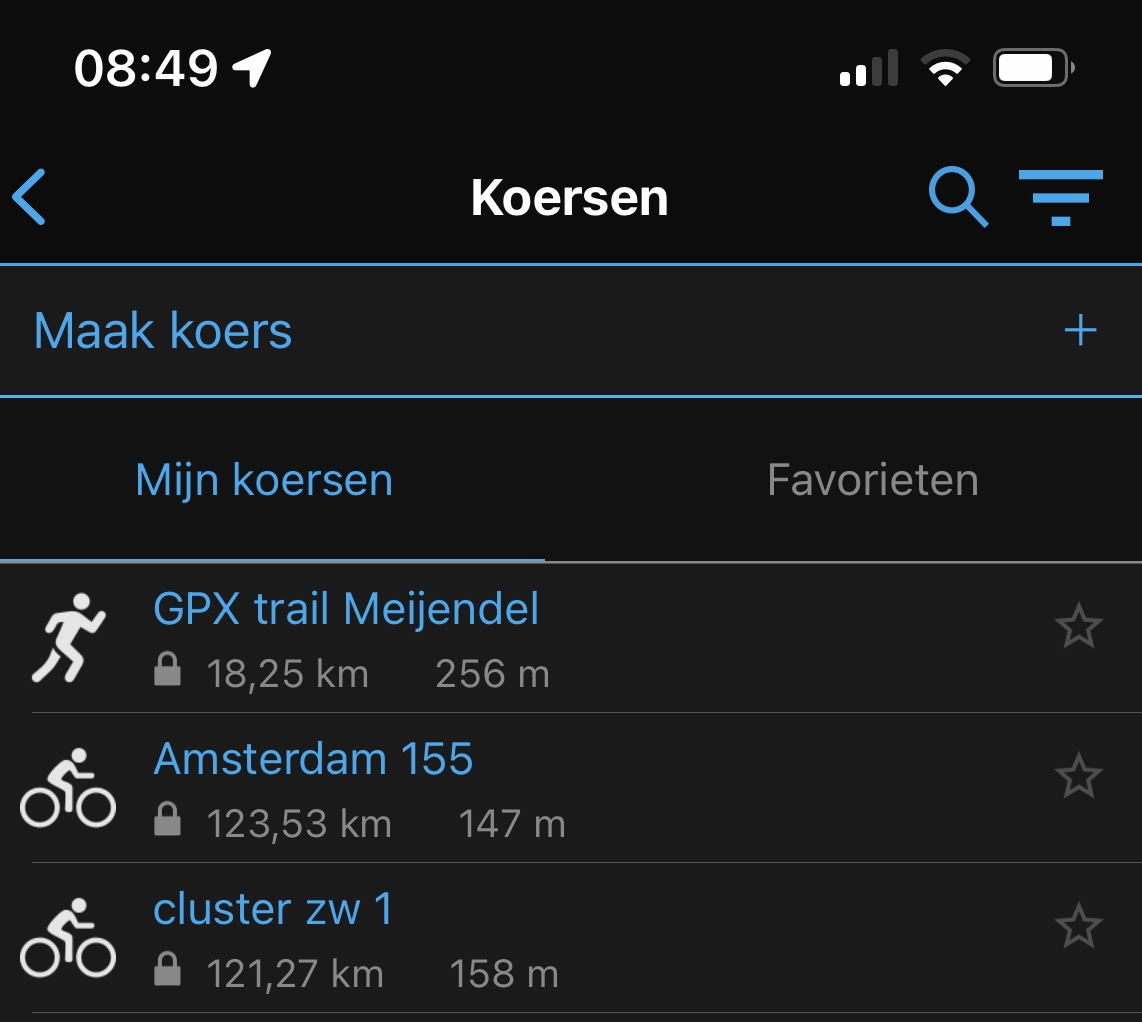Open the Amsterdam 155 course
Viewport: 1142px width, 1022px height.
click(x=313, y=760)
